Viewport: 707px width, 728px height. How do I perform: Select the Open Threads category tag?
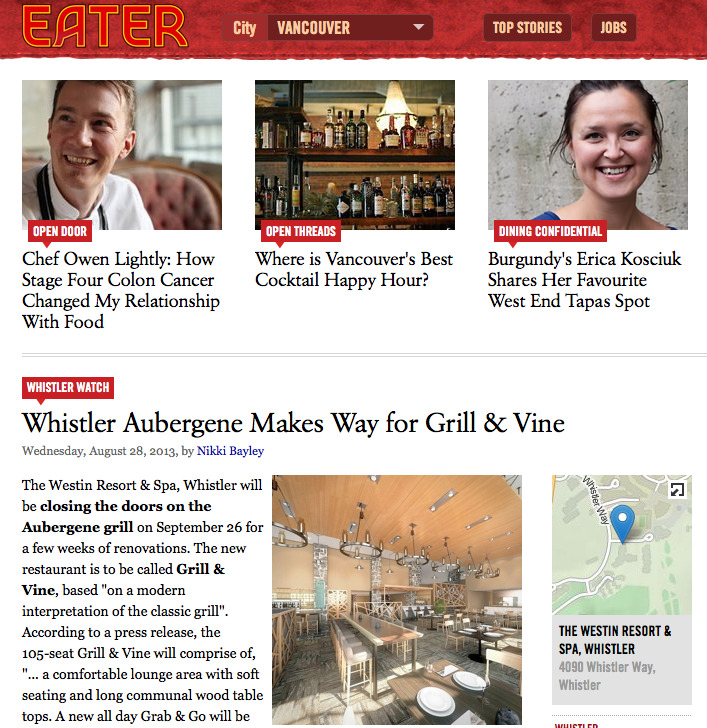click(301, 231)
